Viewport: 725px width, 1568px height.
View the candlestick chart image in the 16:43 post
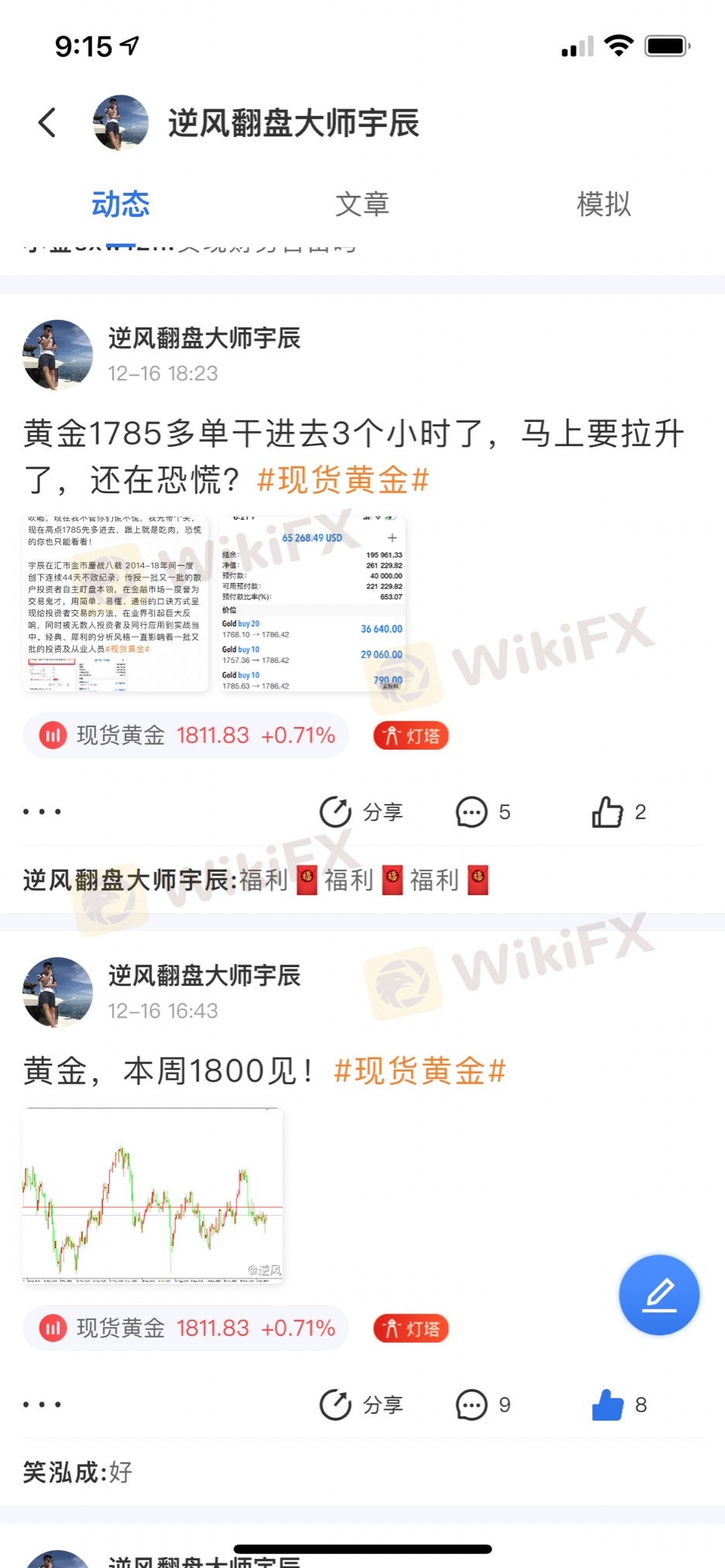(x=153, y=1196)
